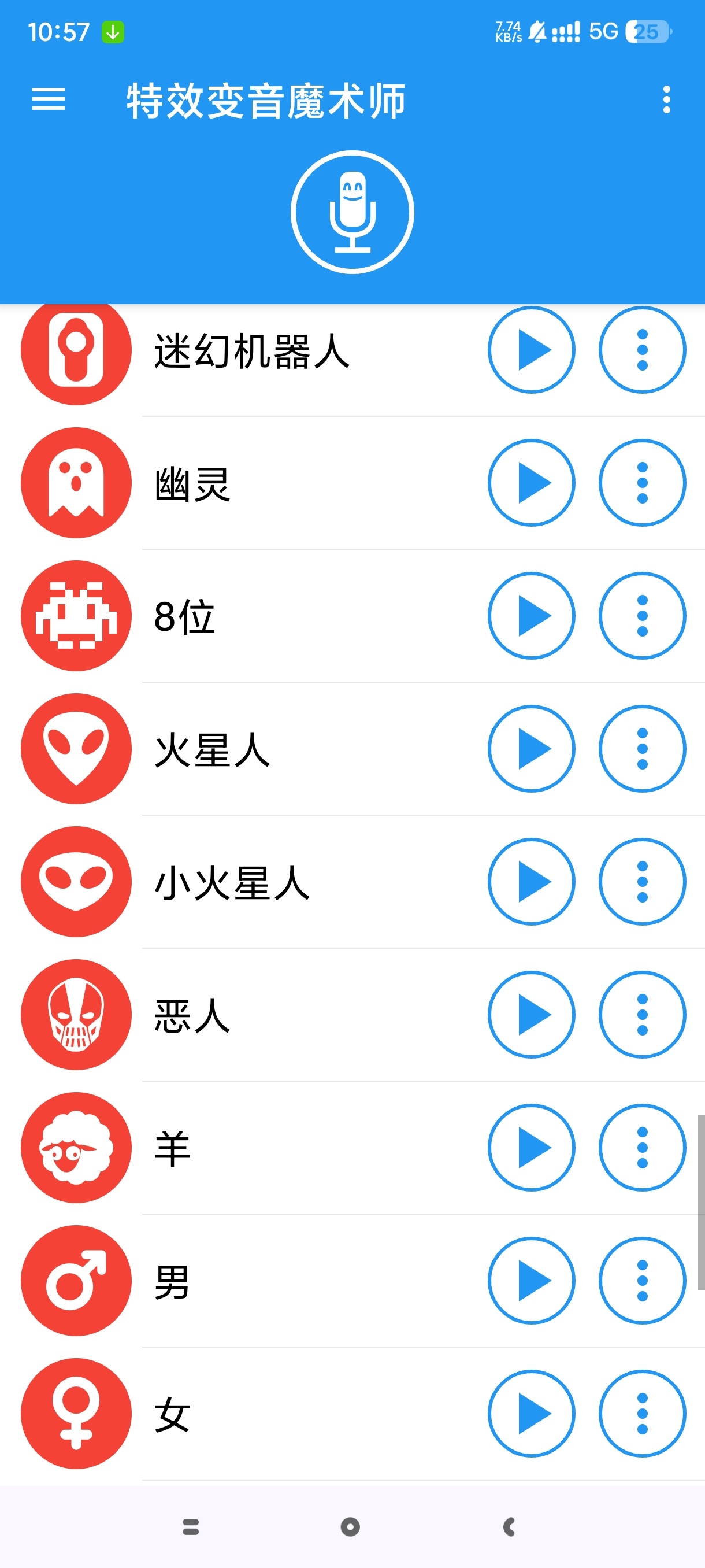The height and width of the screenshot is (1568, 705).
Task: Tap the microphone record button
Action: (x=352, y=212)
